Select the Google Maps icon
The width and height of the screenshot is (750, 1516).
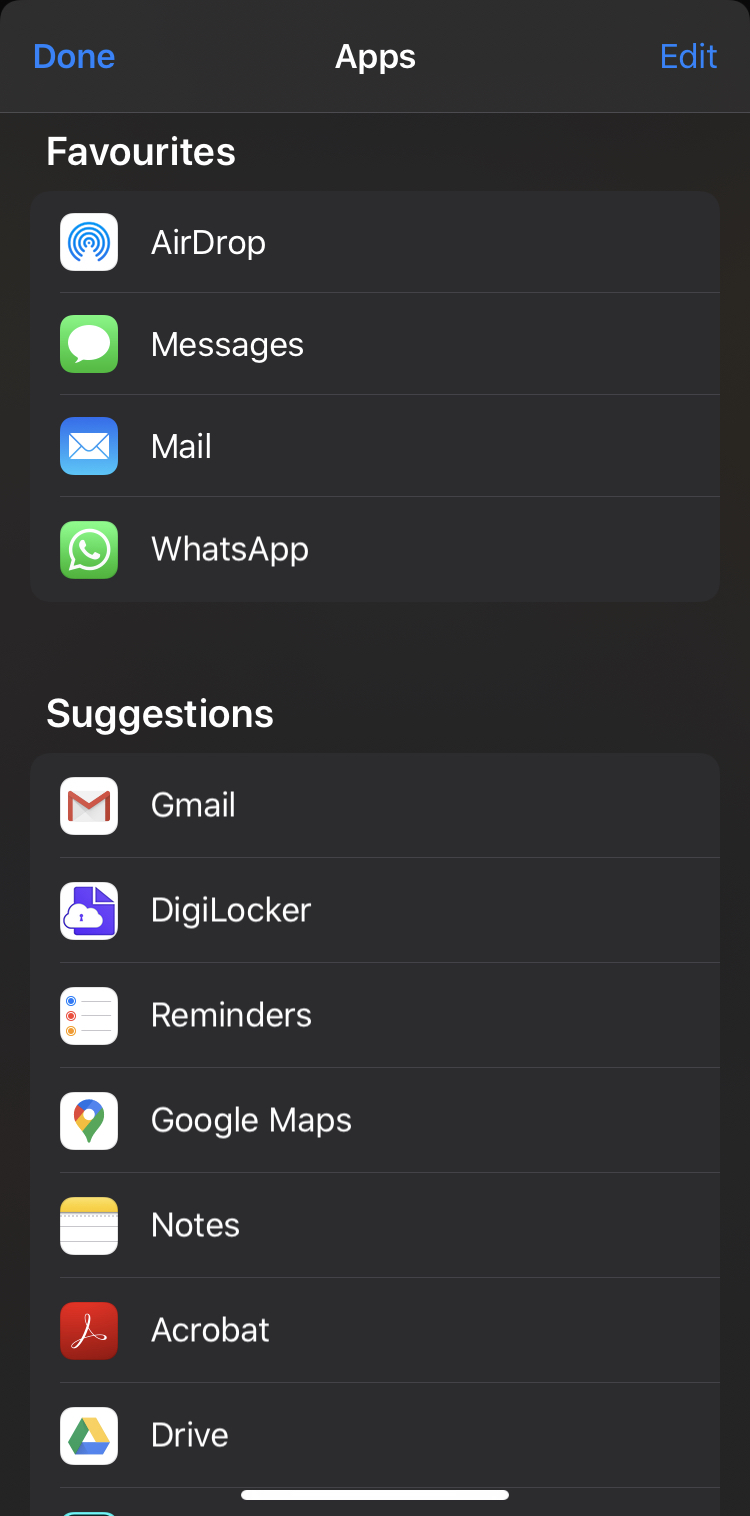pyautogui.click(x=88, y=1120)
